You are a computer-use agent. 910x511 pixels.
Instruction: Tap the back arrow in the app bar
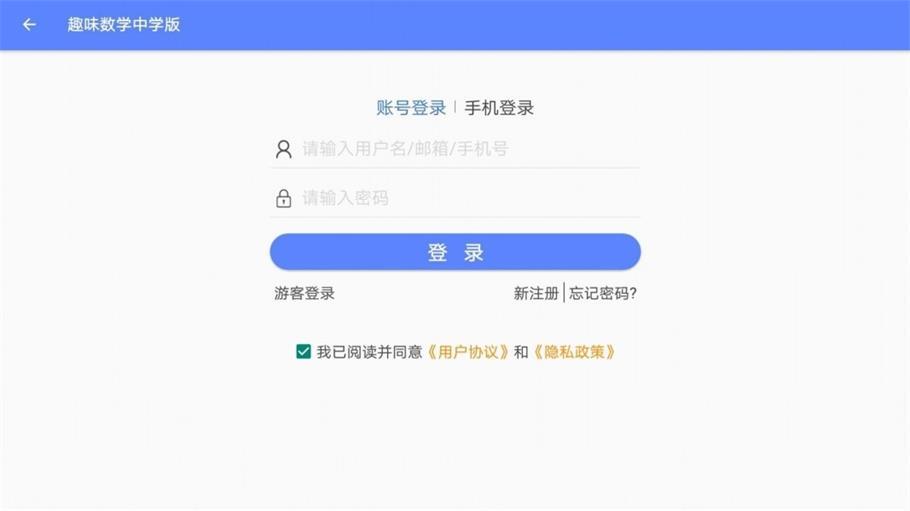[x=29, y=25]
